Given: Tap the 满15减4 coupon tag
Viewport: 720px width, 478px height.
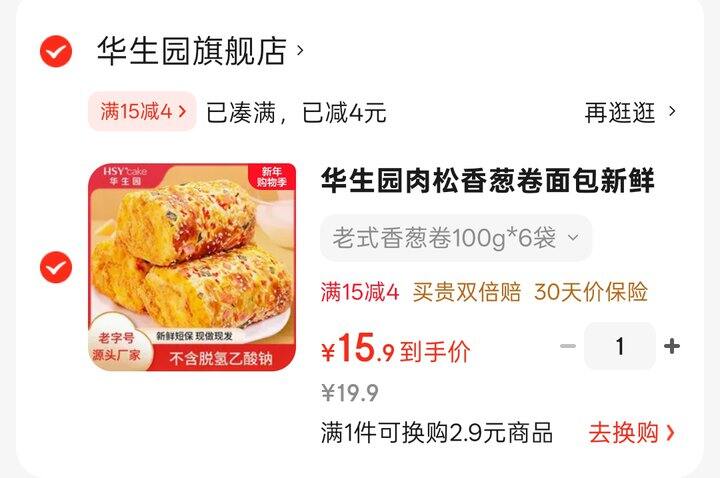Looking at the screenshot, I should (x=144, y=112).
